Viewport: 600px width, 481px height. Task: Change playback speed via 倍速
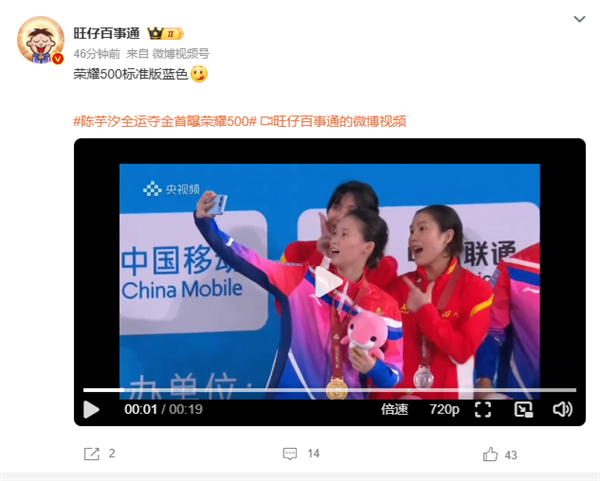click(394, 409)
